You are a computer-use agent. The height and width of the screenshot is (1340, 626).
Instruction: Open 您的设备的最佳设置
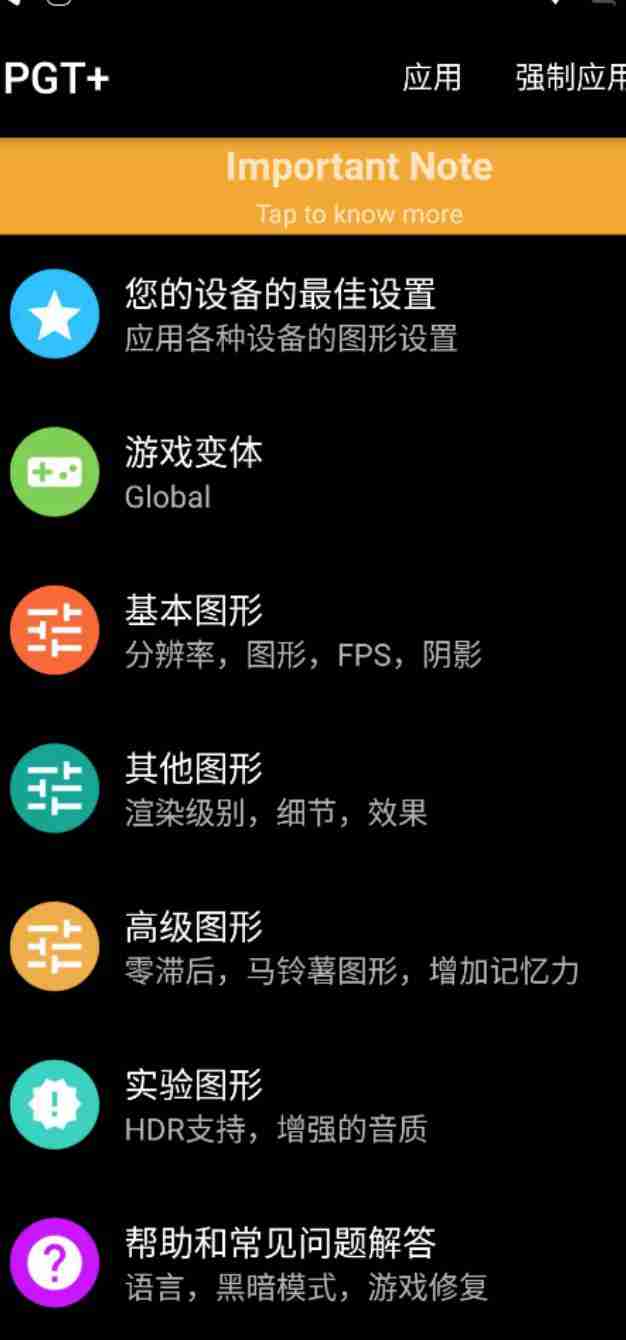313,315
